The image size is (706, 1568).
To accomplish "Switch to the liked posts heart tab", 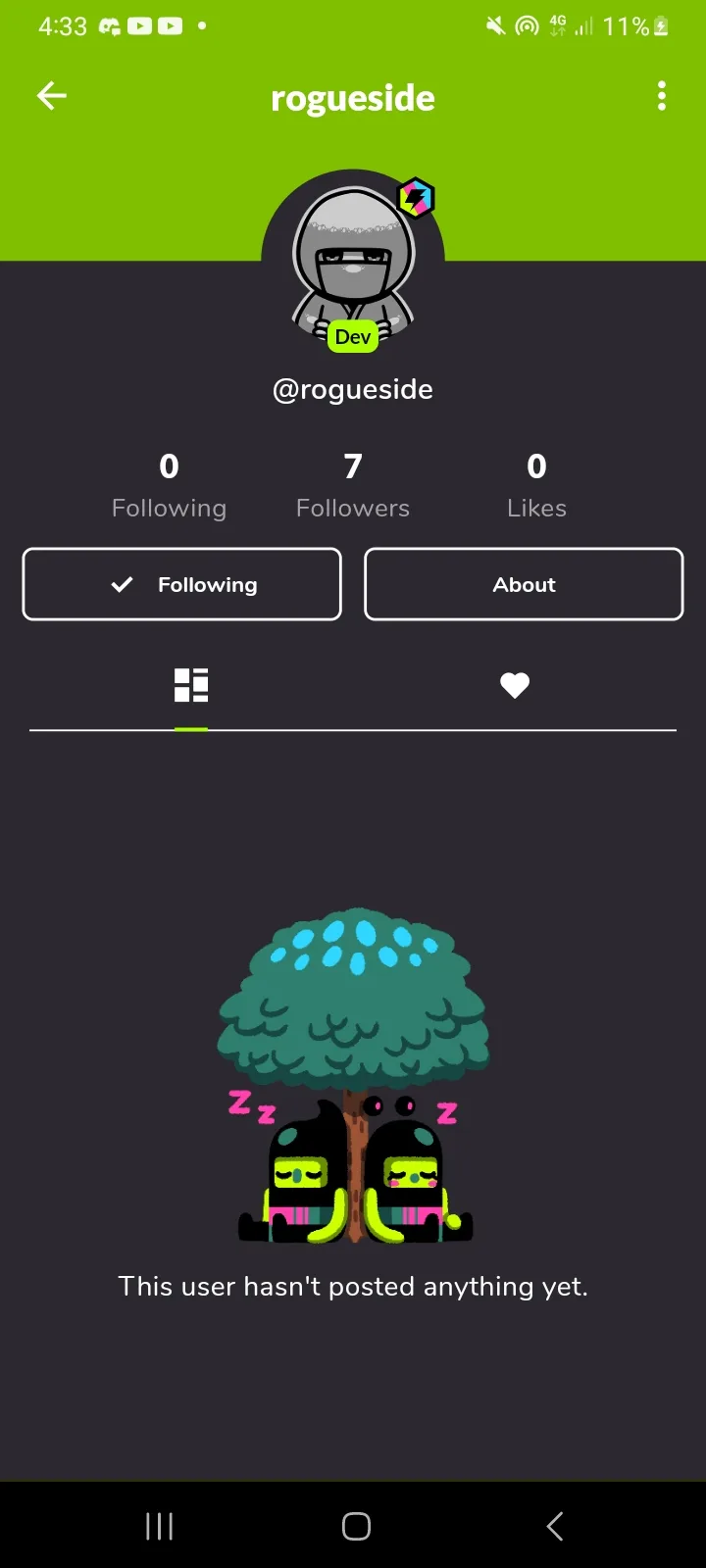I will click(x=515, y=686).
